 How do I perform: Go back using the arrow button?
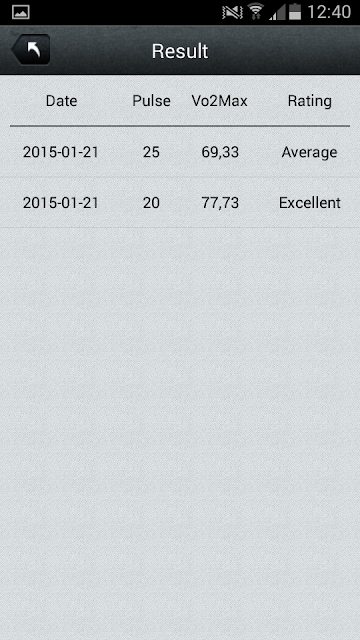click(x=31, y=50)
